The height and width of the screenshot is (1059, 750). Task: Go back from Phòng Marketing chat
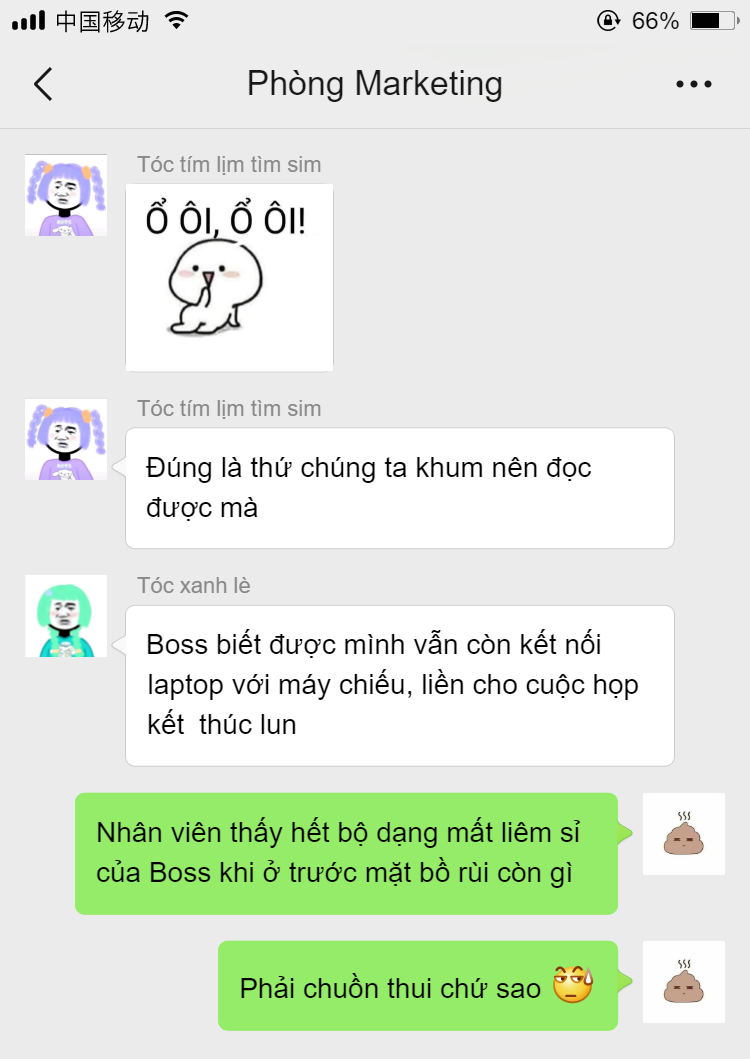tap(43, 84)
